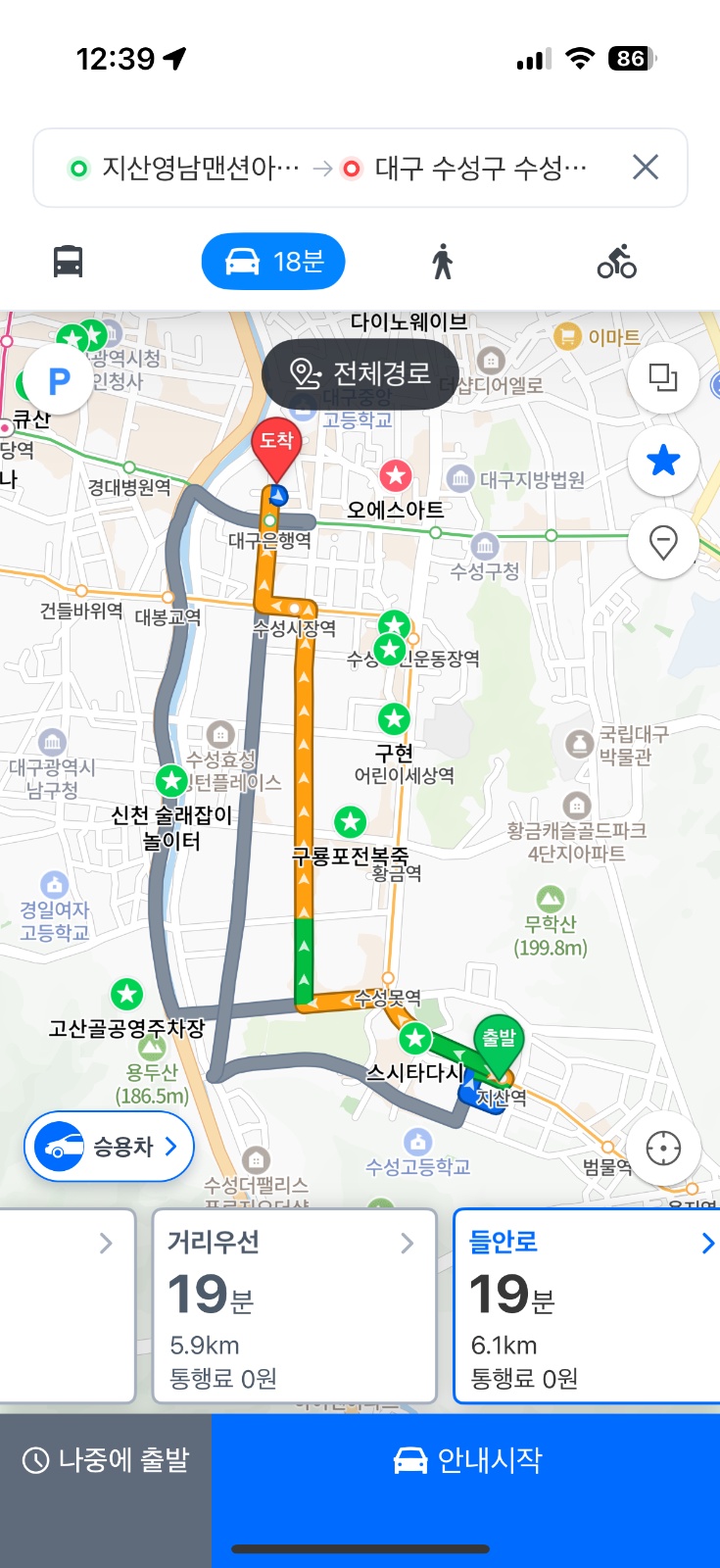Select the 거리우선 19분 route card

pos(294,1305)
